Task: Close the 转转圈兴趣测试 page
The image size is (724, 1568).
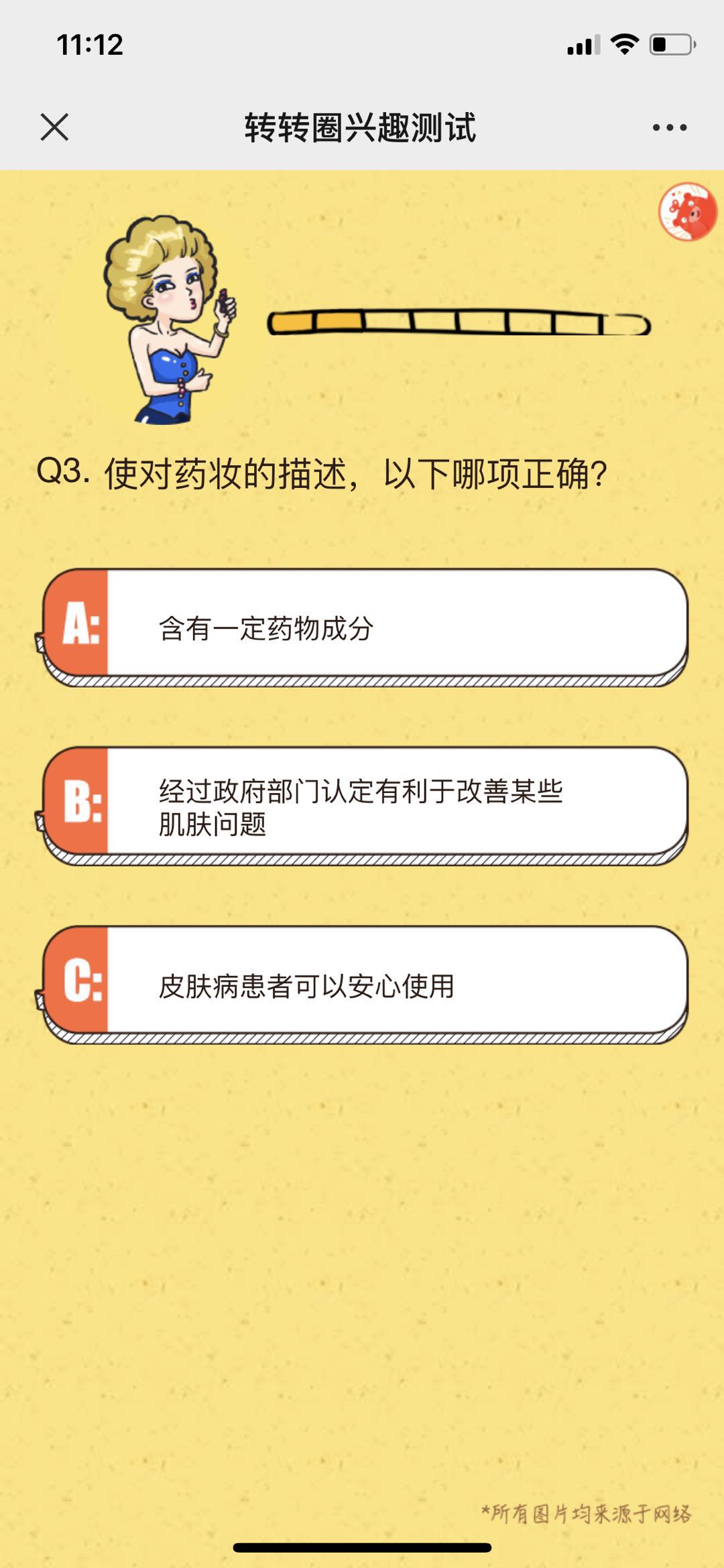Action: 54,127
